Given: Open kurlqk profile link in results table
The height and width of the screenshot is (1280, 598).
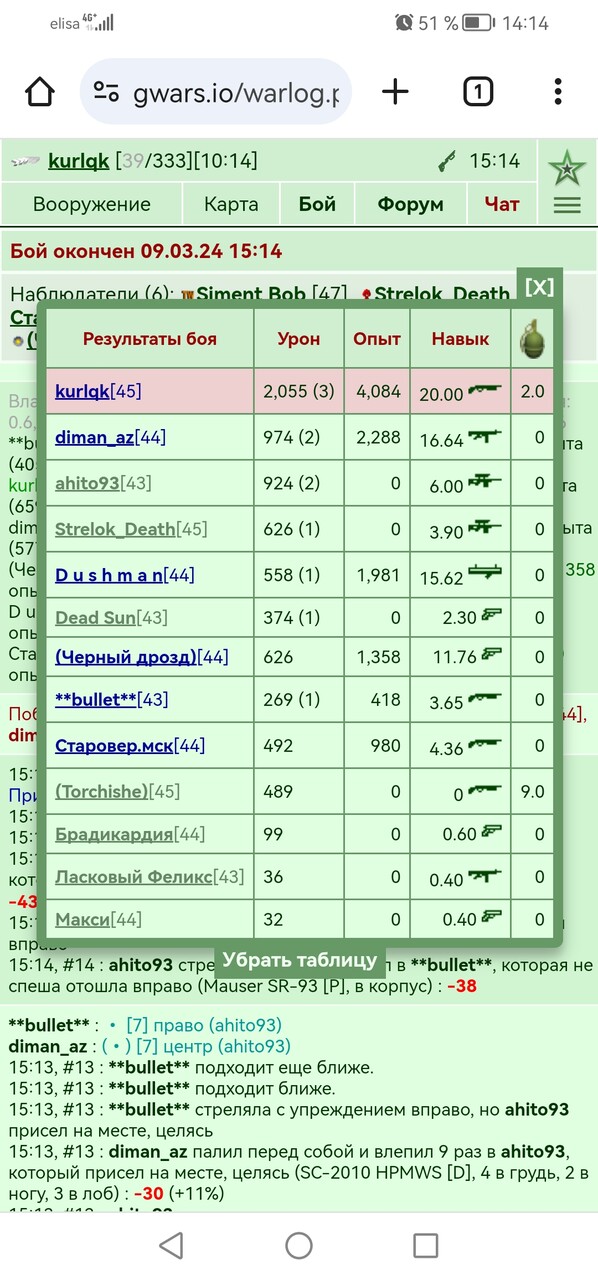Looking at the screenshot, I should 82,391.
